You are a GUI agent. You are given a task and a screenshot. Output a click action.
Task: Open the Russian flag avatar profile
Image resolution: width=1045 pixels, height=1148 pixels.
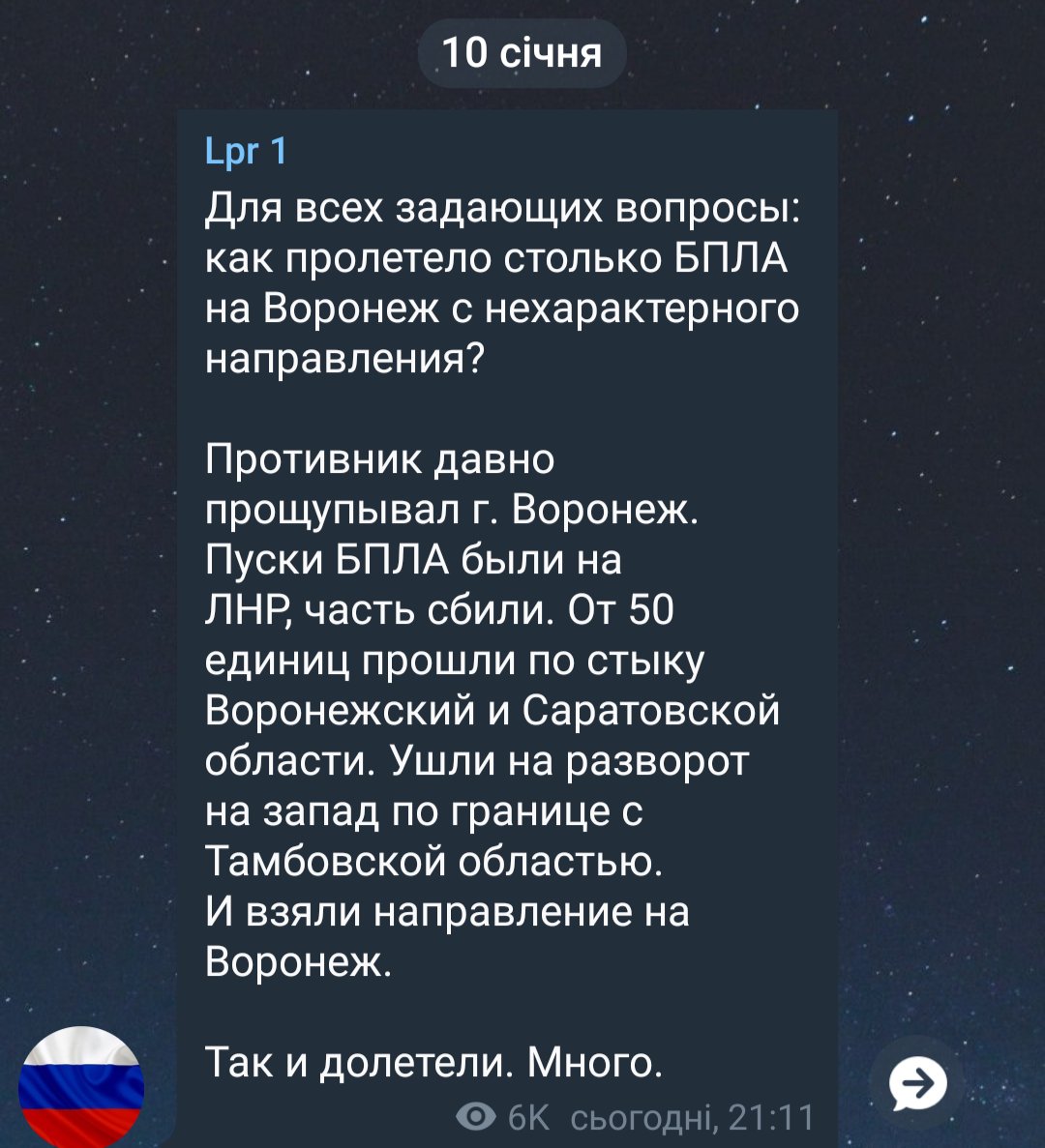click(x=81, y=1087)
